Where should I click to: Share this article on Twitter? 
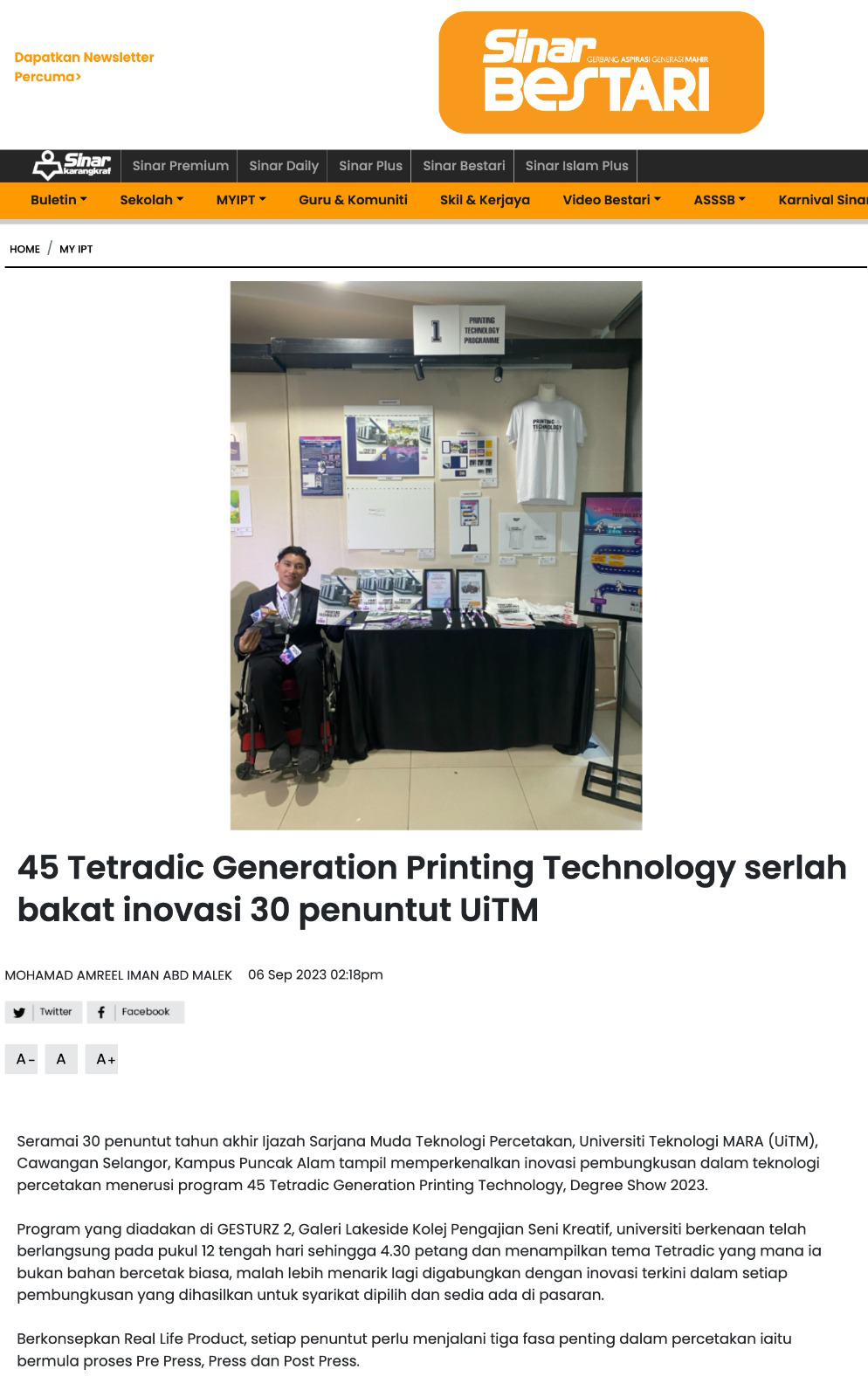tap(44, 1012)
